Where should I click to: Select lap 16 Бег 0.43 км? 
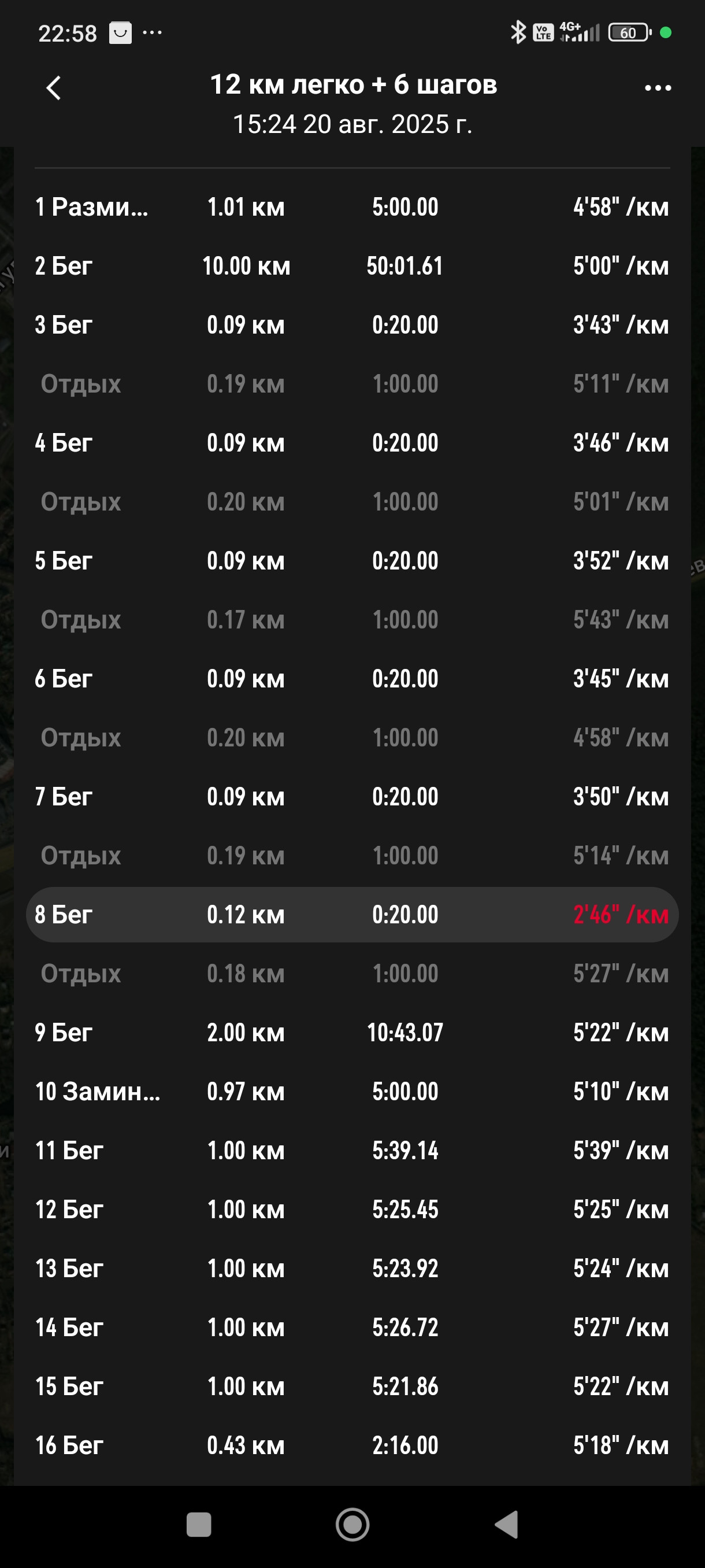(x=352, y=1445)
